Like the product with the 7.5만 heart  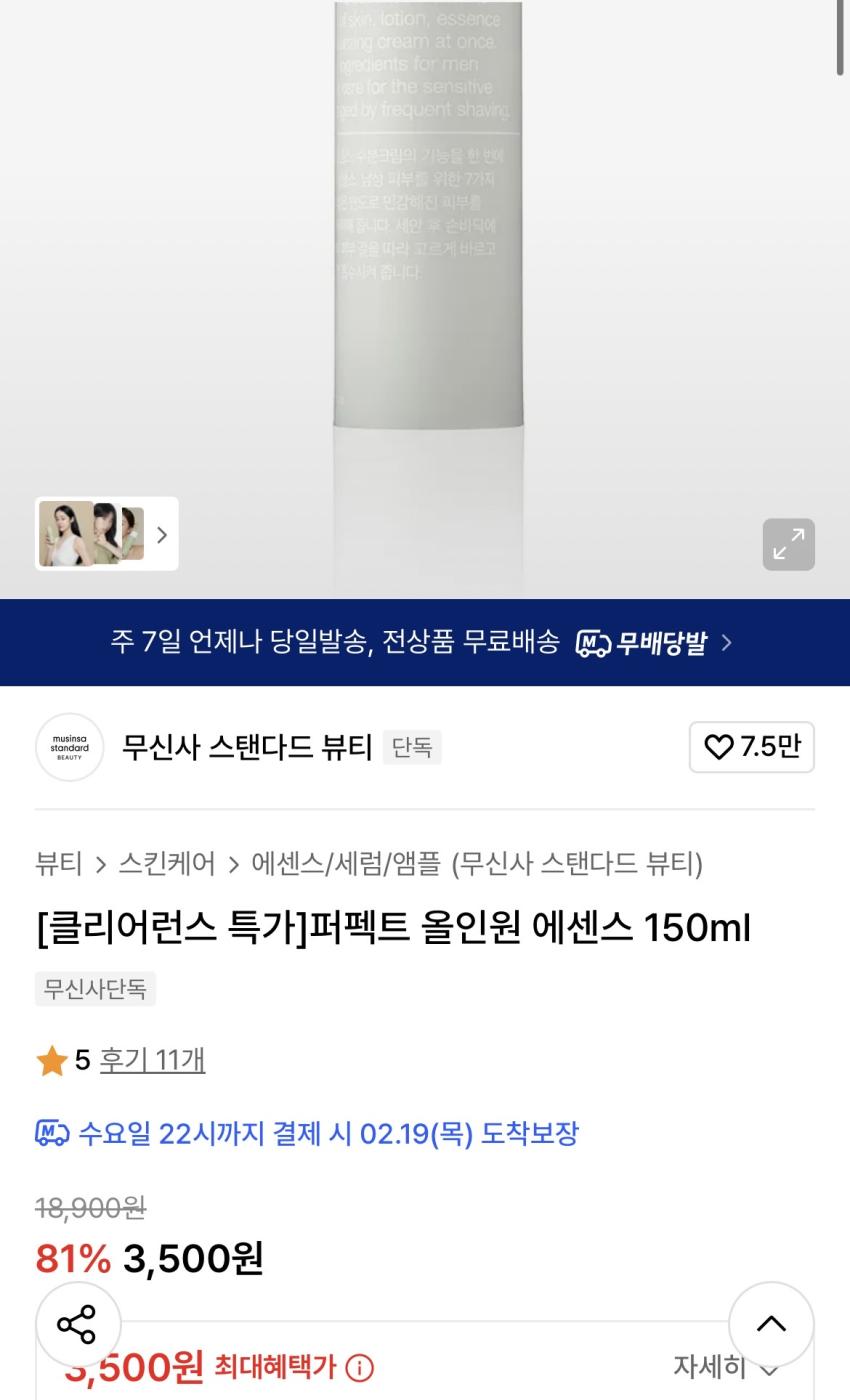[751, 747]
